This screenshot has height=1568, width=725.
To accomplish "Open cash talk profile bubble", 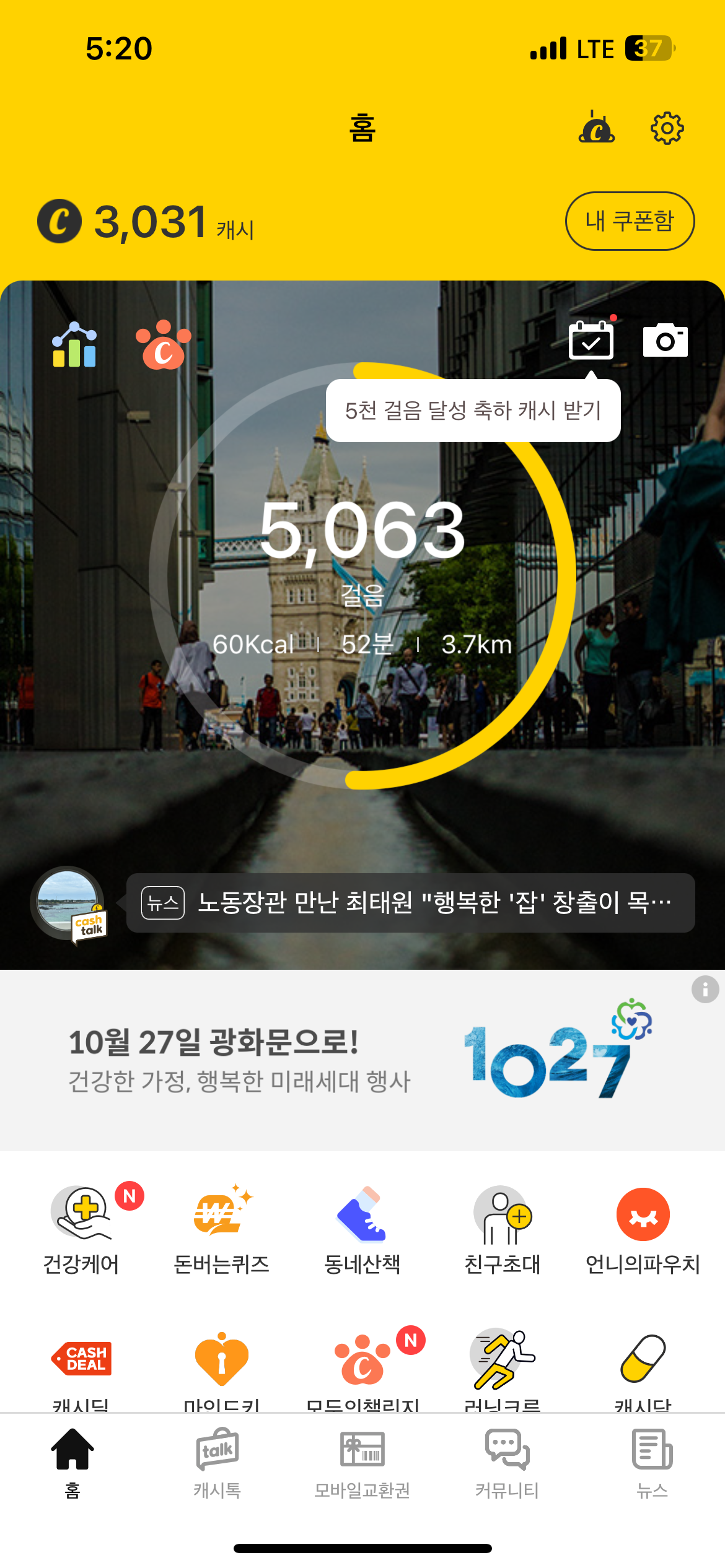I will [69, 904].
